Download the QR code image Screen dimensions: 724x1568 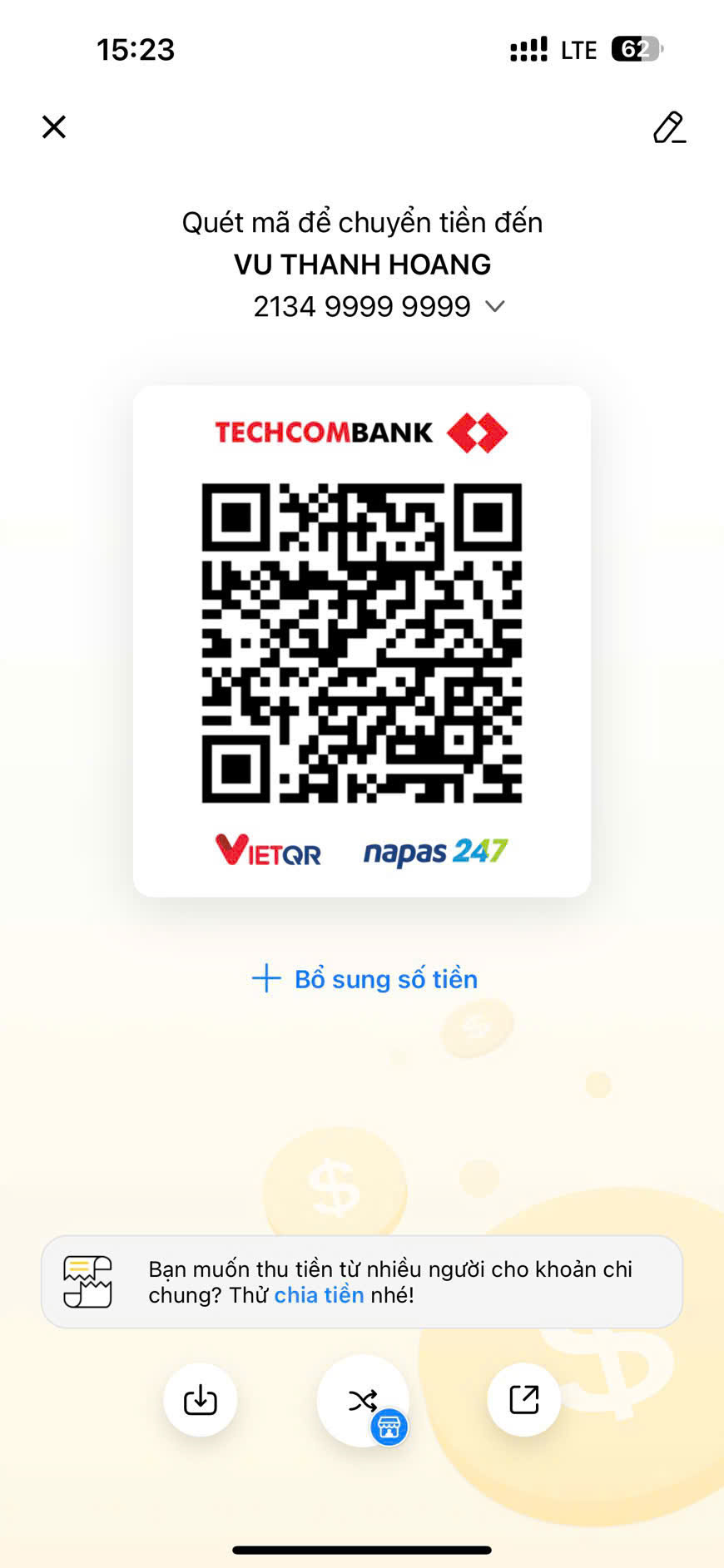coord(201,1400)
